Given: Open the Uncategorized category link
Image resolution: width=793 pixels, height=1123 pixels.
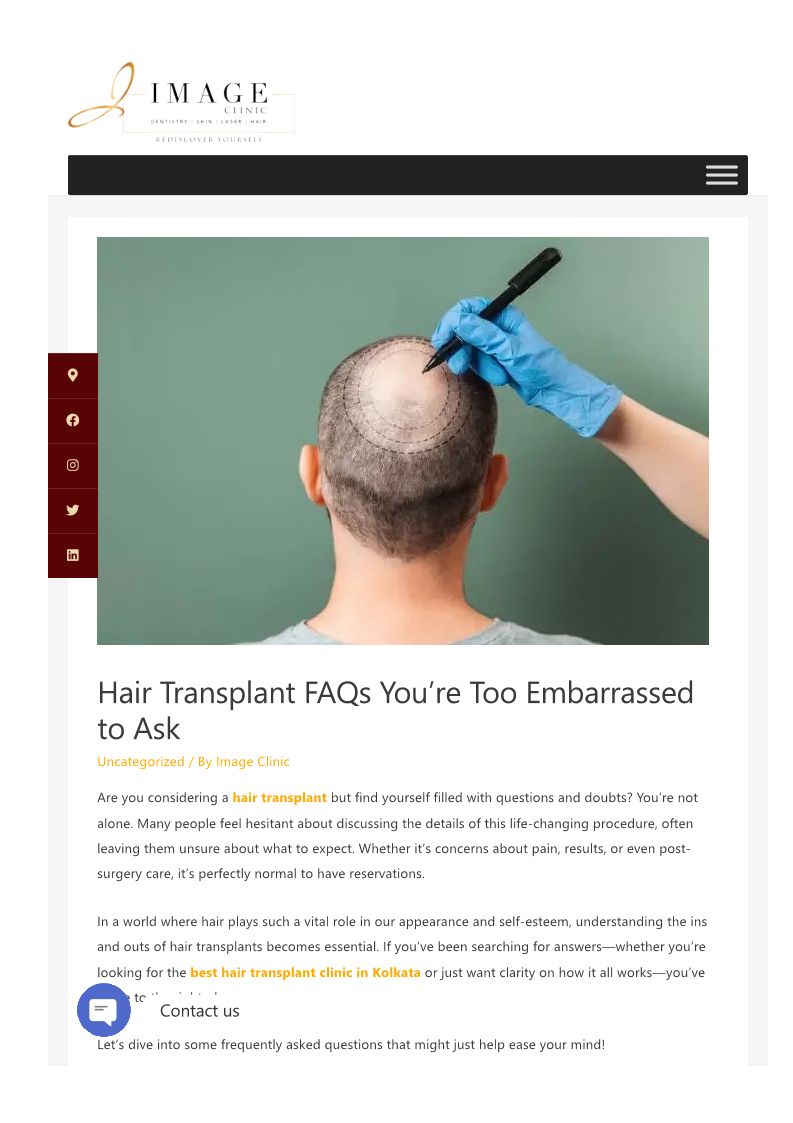Looking at the screenshot, I should (140, 761).
